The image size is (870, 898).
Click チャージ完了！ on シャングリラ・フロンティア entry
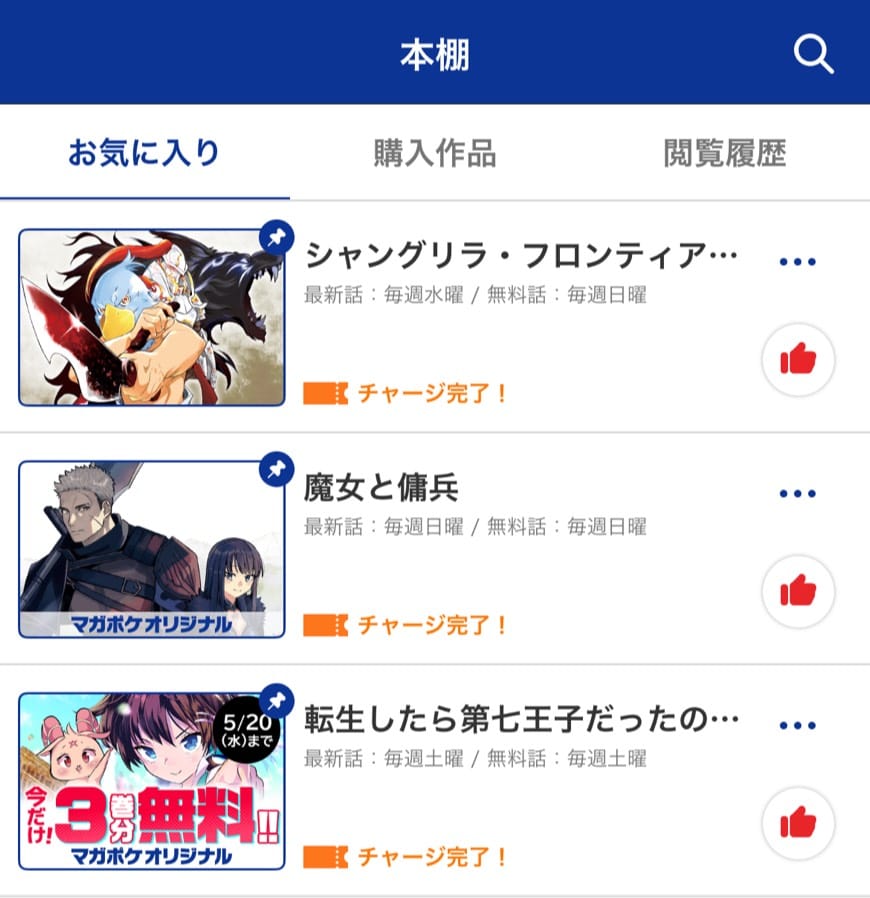pos(430,392)
